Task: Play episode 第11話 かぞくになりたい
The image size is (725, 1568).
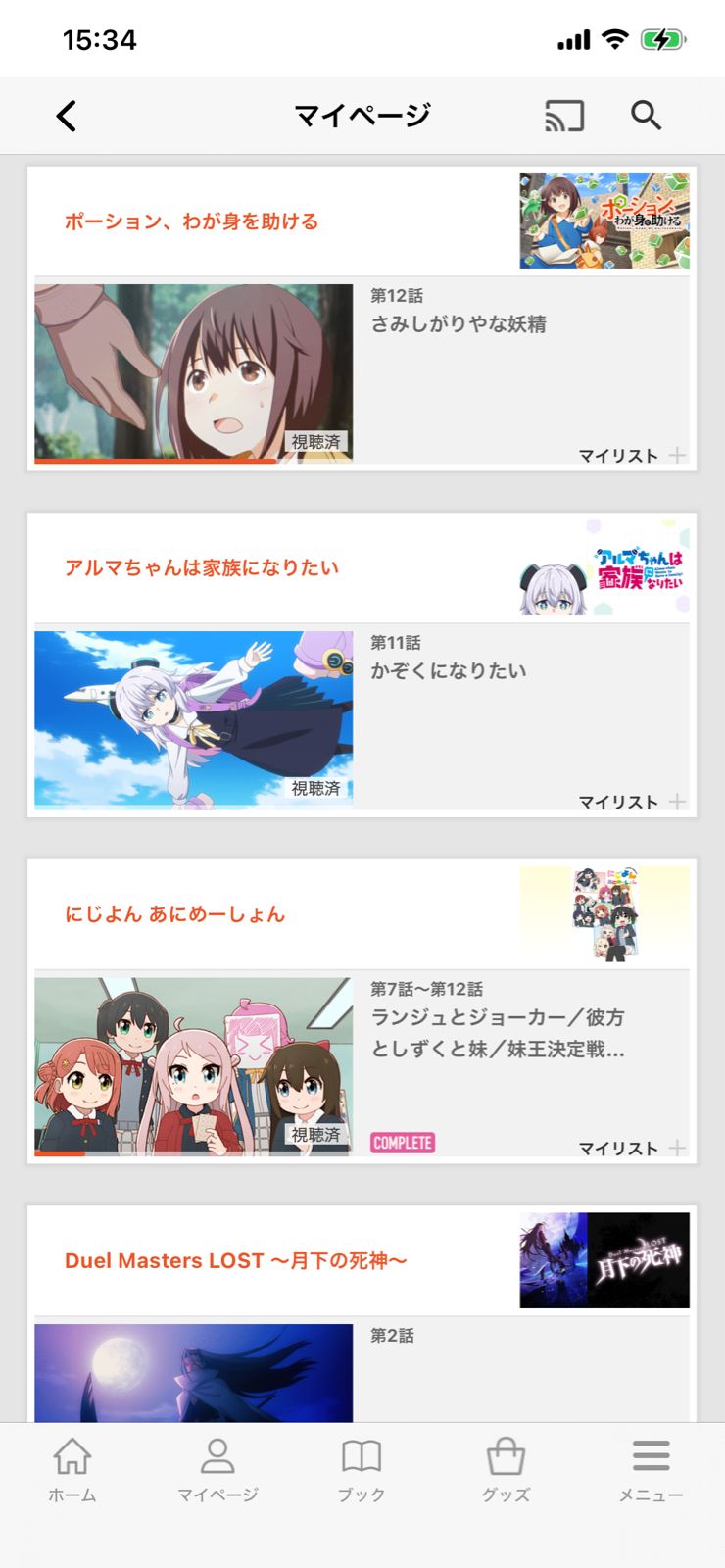Action: pyautogui.click(x=194, y=718)
